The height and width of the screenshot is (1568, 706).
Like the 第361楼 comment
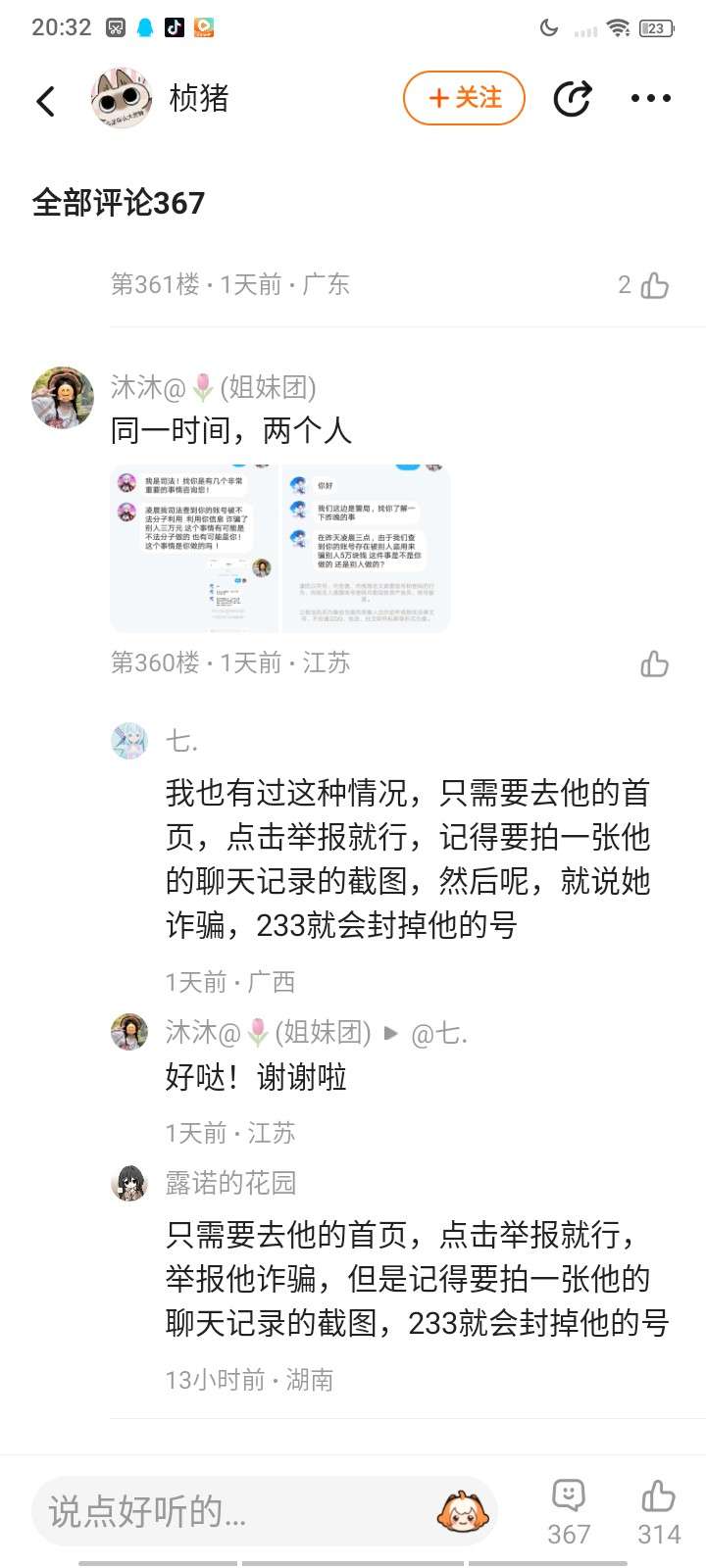tap(653, 285)
